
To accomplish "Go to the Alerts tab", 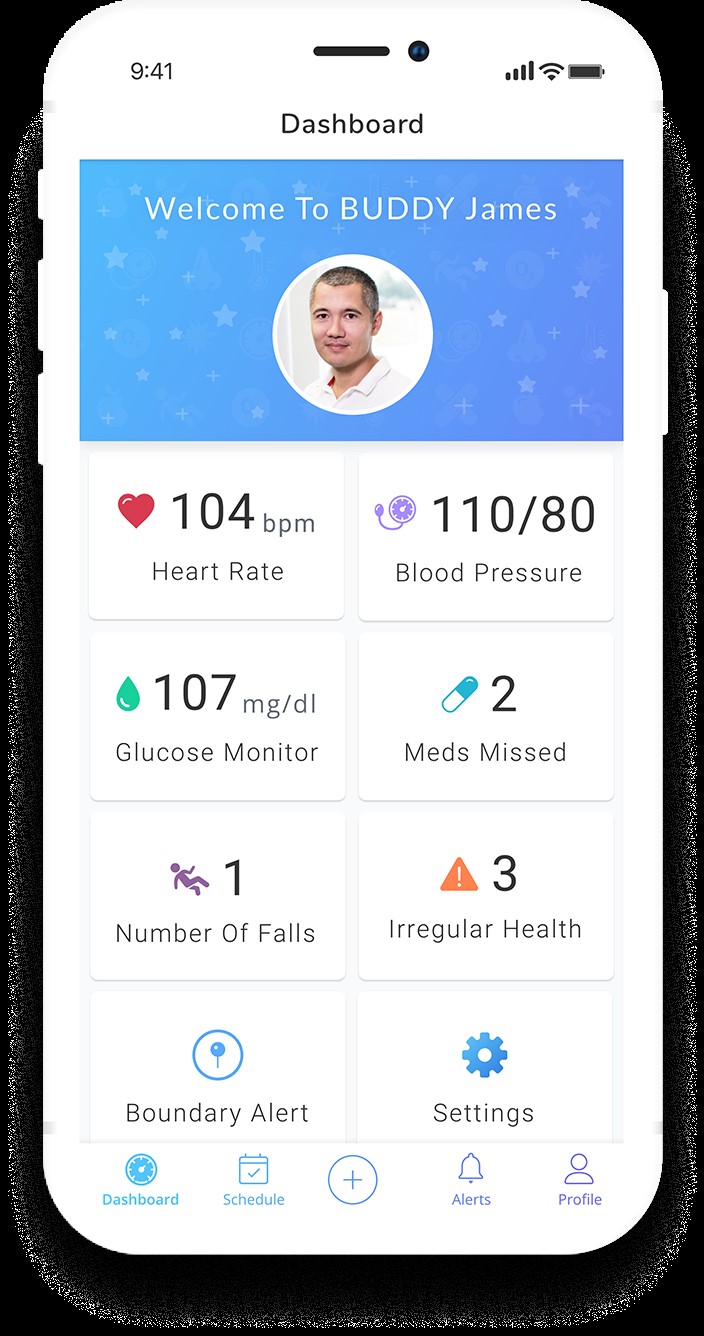I will coord(471,1180).
